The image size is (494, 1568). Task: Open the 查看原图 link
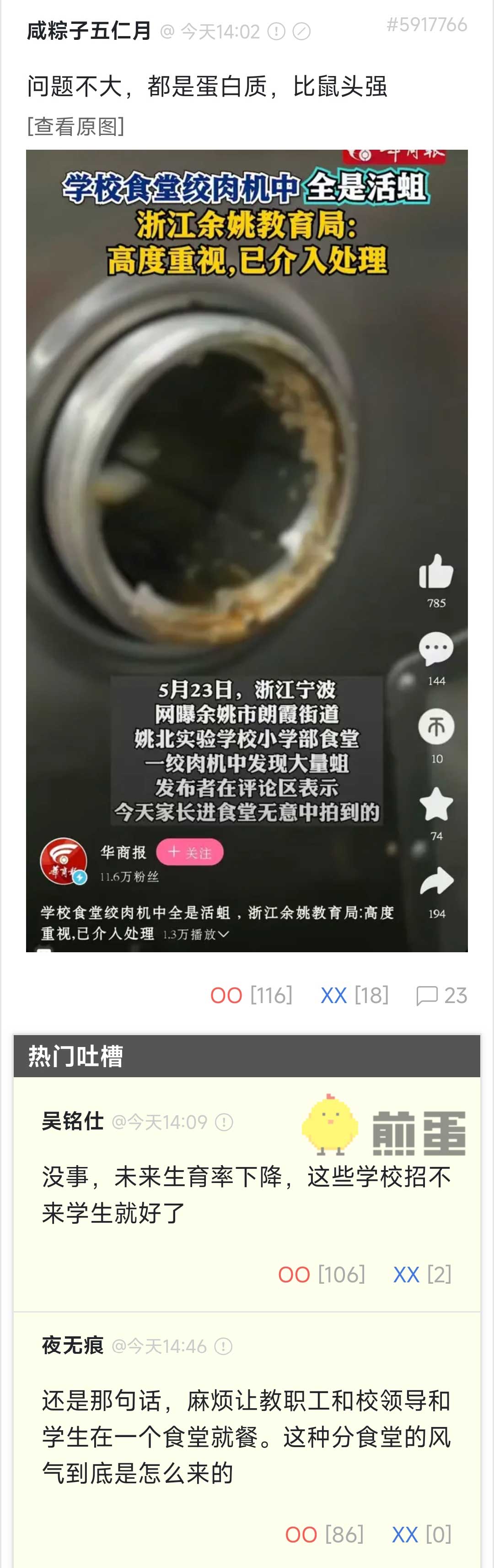75,127
